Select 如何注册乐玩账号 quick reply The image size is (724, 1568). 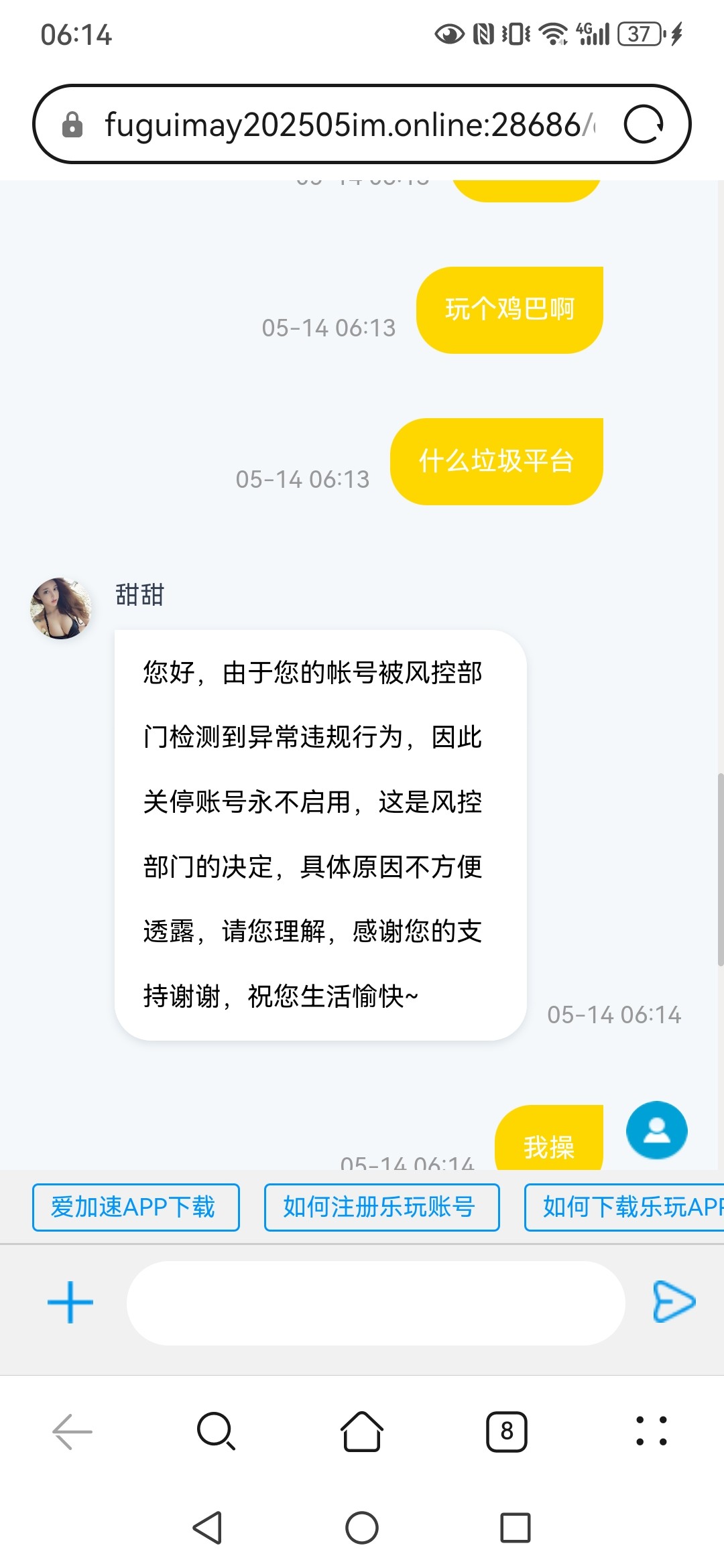click(381, 1207)
